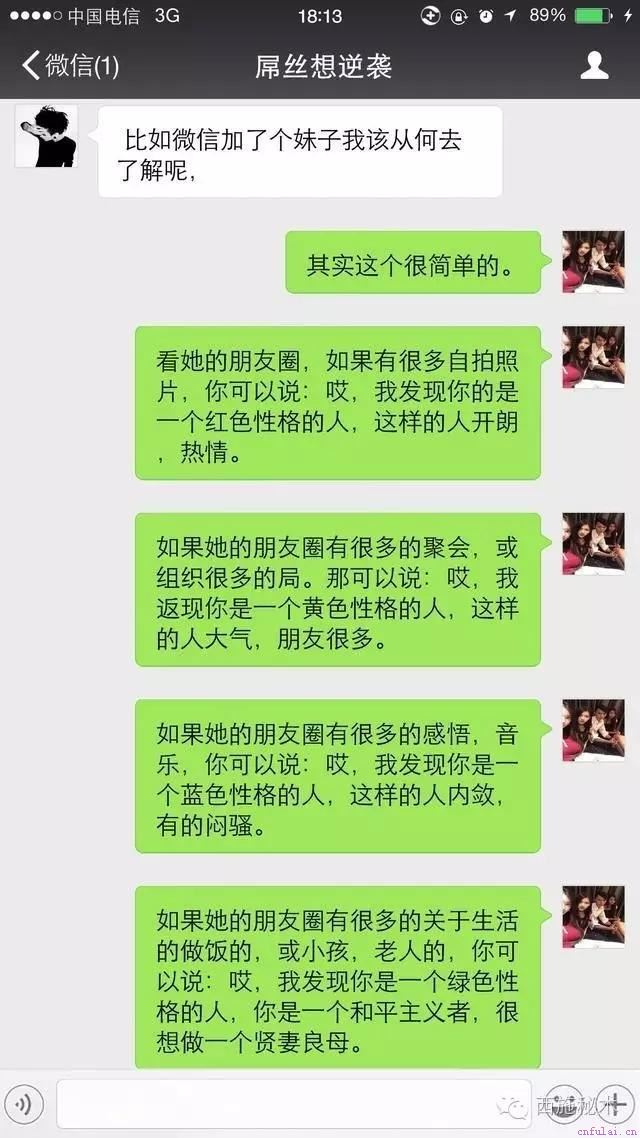The image size is (640, 1138).
Task: Go back to the 微信 chat list
Action: [x=70, y=67]
